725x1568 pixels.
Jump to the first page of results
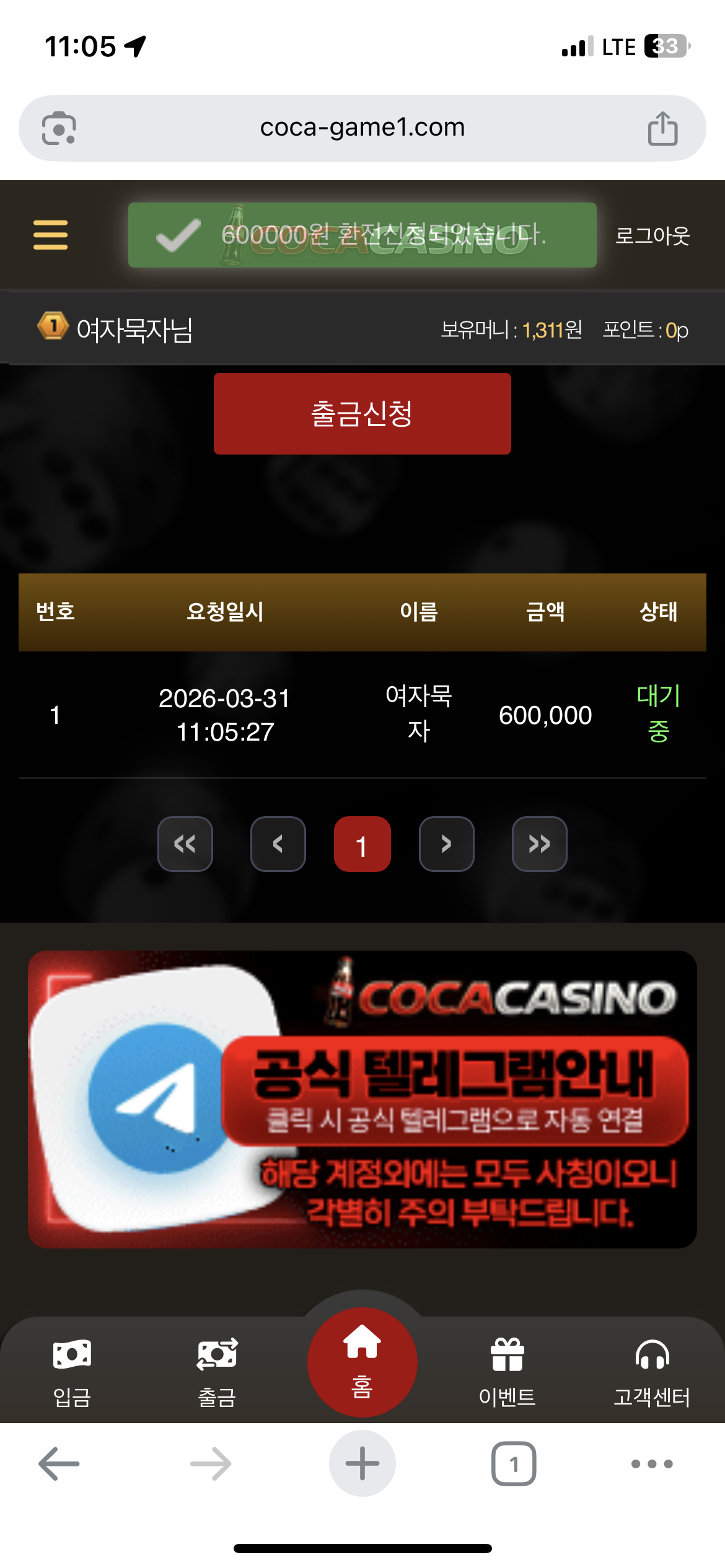pyautogui.click(x=185, y=843)
